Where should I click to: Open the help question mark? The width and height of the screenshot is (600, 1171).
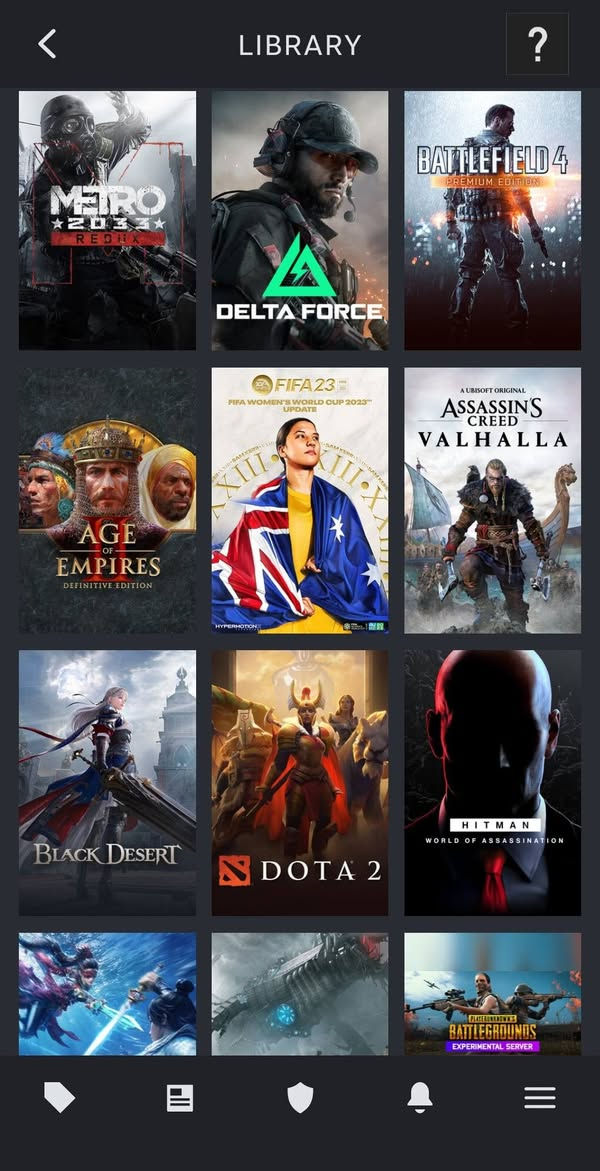pyautogui.click(x=537, y=44)
